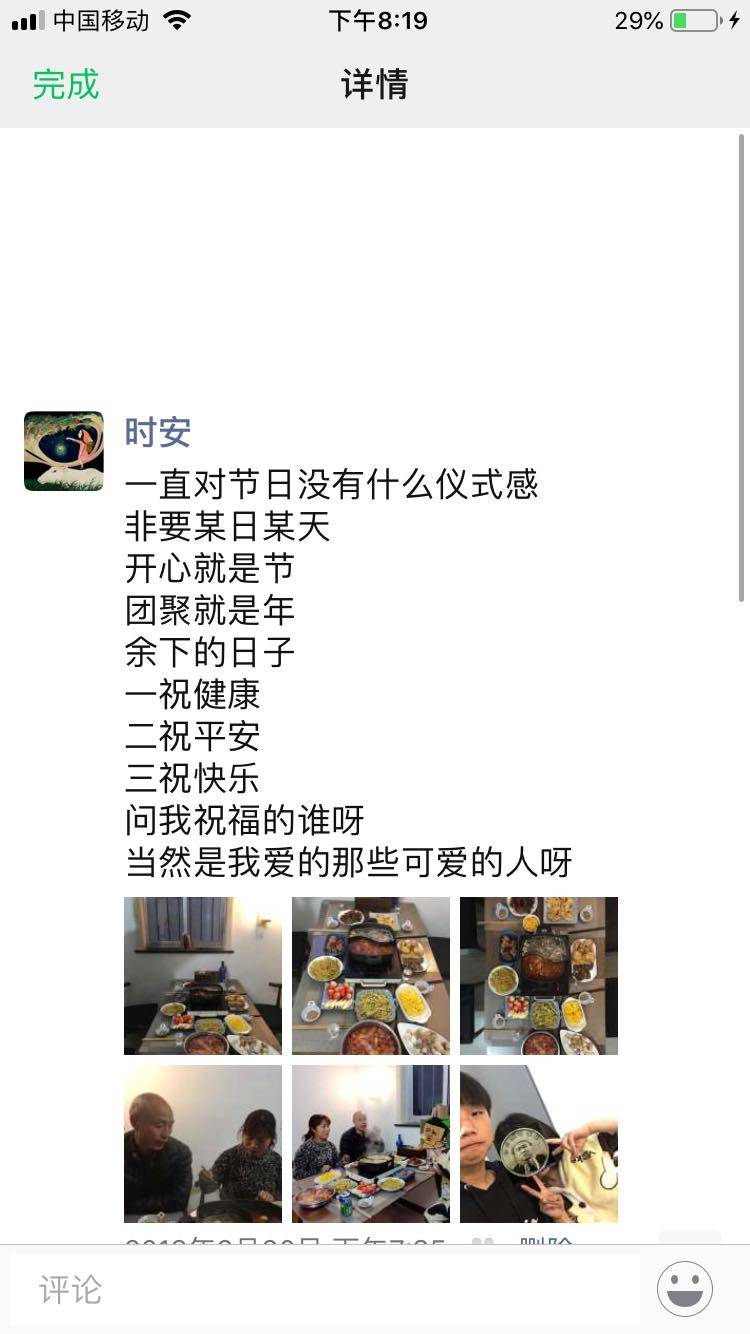750x1334 pixels.
Task: Open the 时安 username link
Action: click(157, 432)
